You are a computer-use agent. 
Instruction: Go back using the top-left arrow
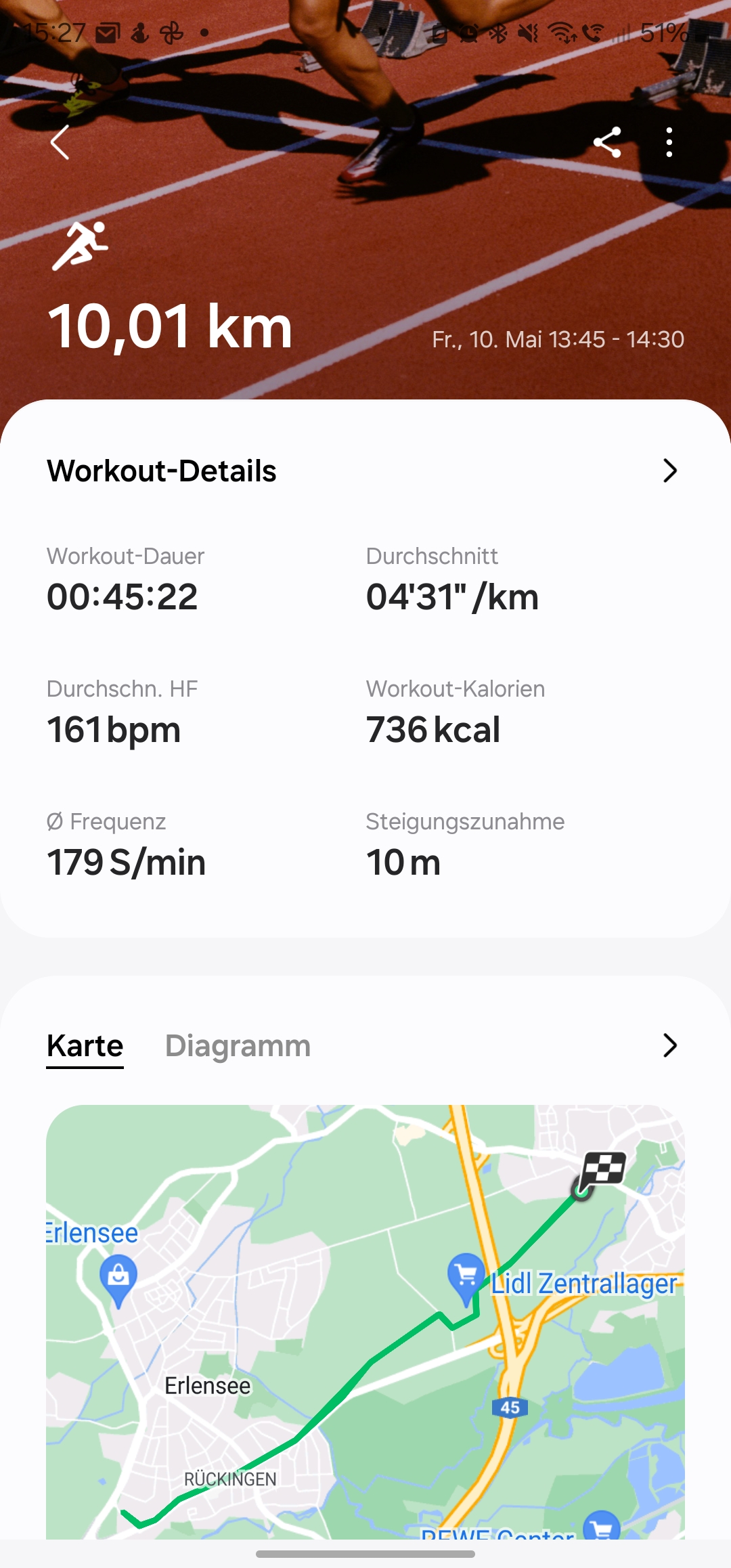click(60, 143)
